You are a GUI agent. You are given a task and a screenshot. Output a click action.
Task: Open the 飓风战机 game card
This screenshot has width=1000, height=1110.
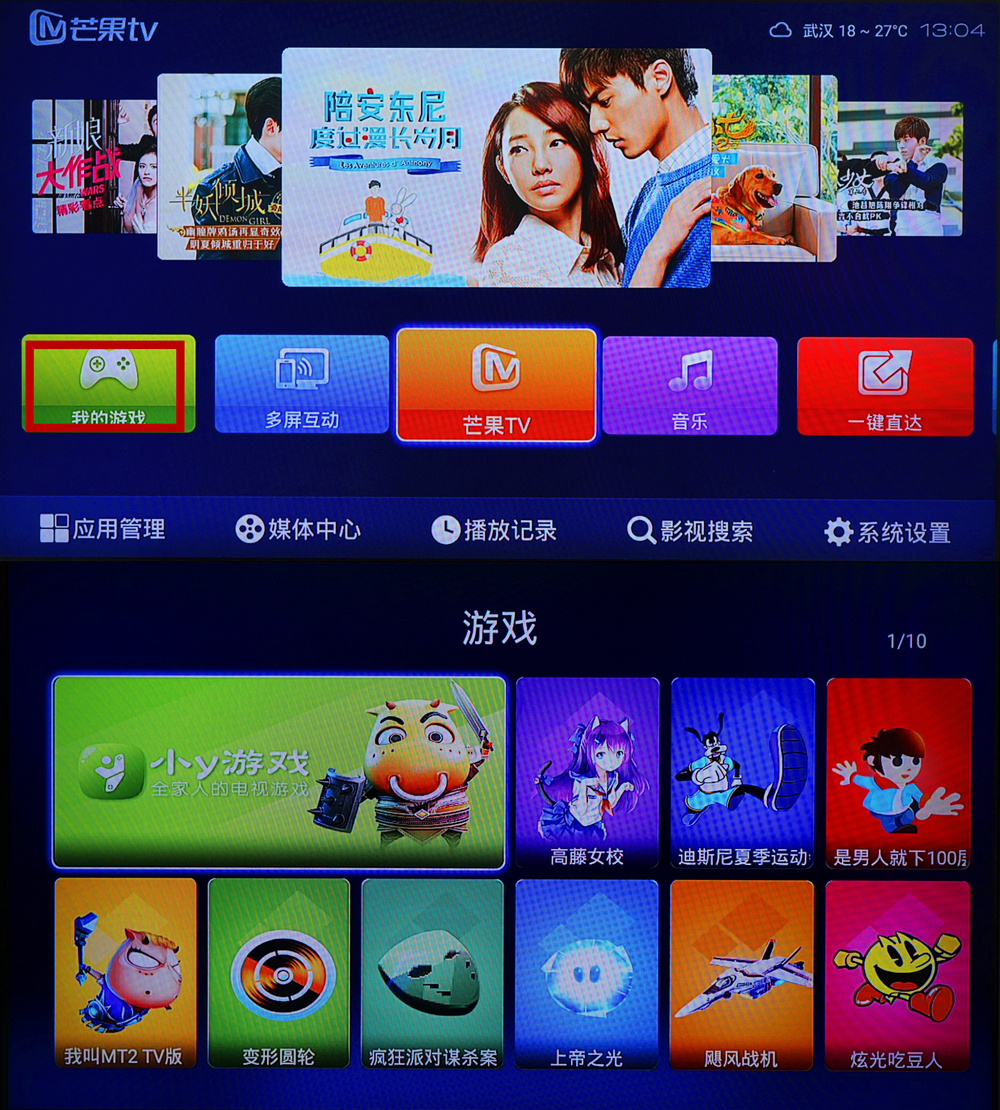click(x=741, y=974)
